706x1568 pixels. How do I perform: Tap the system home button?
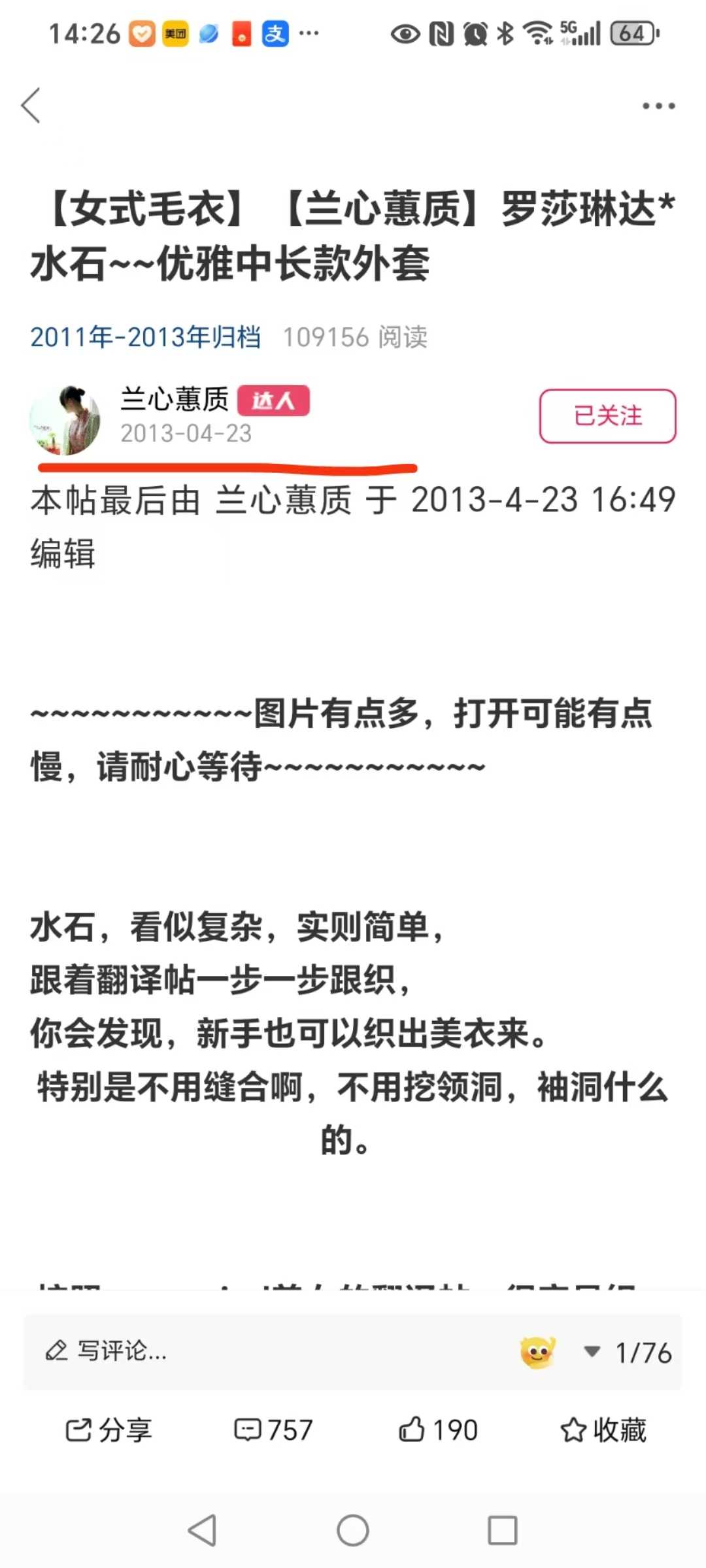353,1530
